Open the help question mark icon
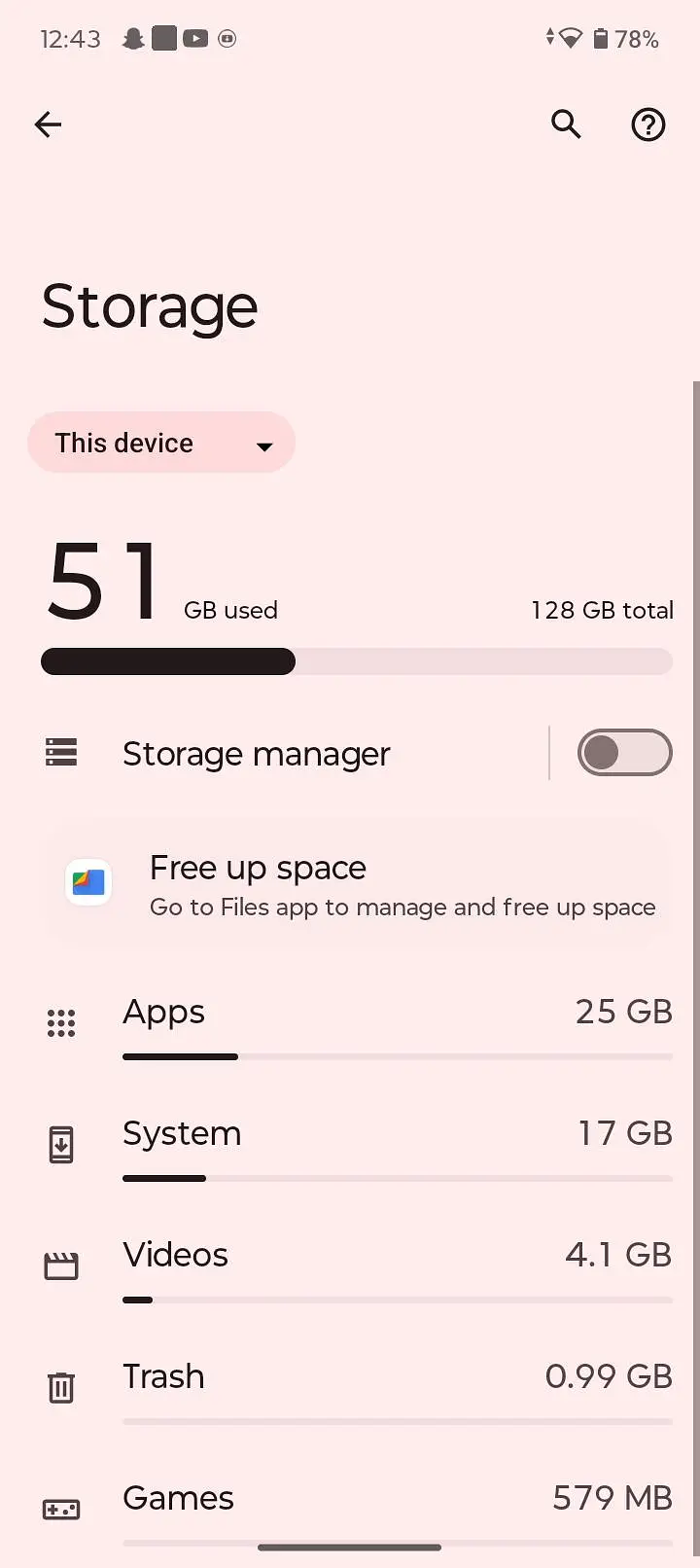700x1568 pixels. (x=647, y=125)
